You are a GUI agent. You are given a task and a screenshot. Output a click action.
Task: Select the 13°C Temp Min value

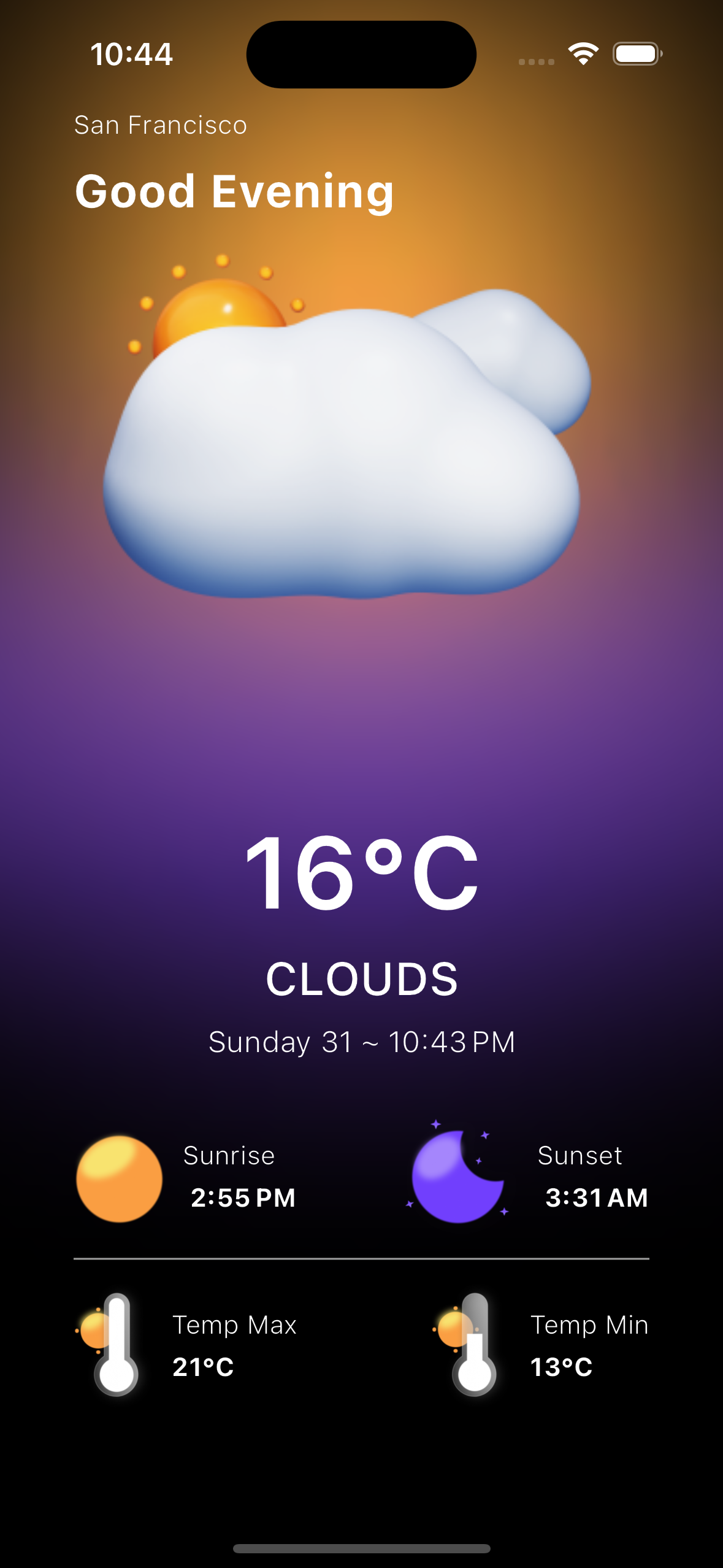coord(560,1367)
